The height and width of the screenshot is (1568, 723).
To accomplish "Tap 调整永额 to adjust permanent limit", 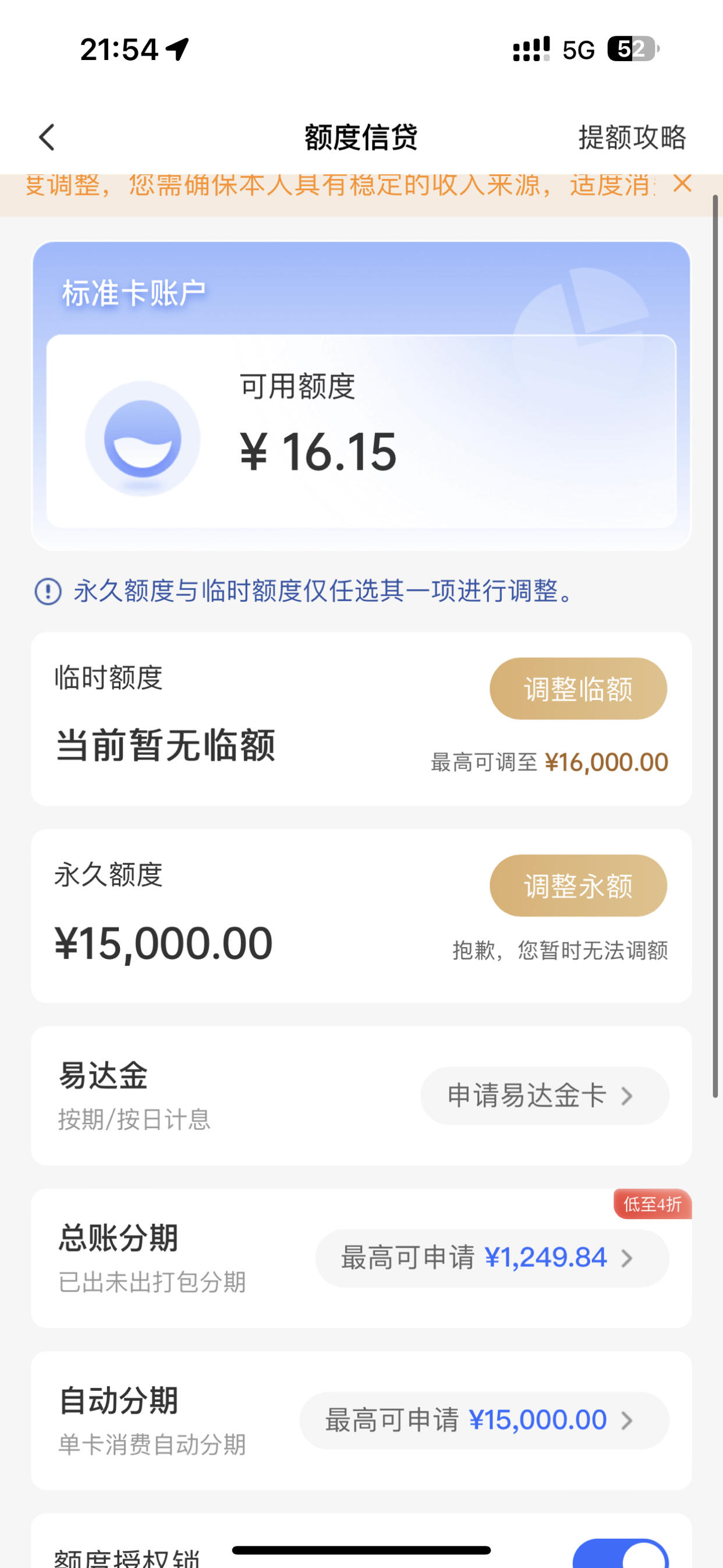I will [x=578, y=886].
